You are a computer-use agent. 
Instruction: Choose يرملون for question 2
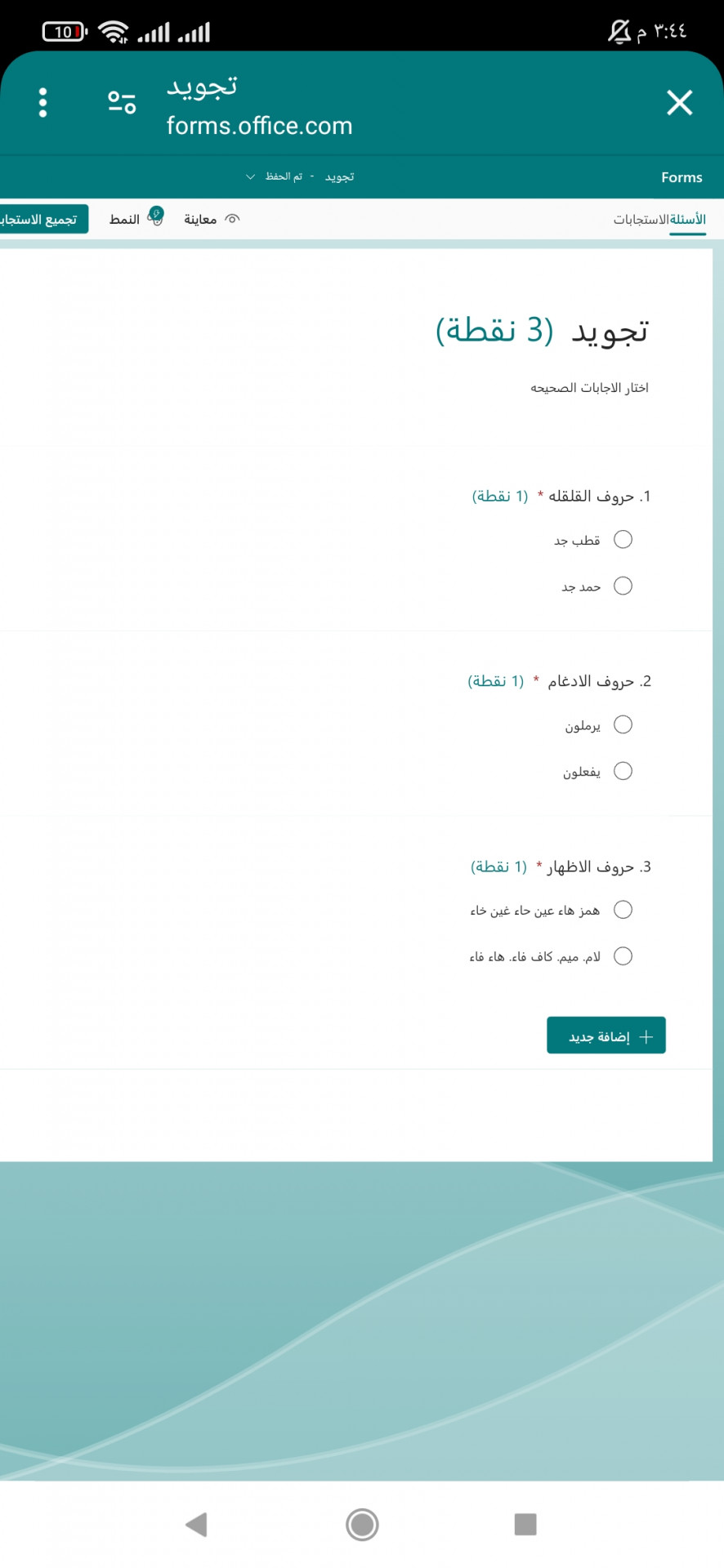point(623,725)
